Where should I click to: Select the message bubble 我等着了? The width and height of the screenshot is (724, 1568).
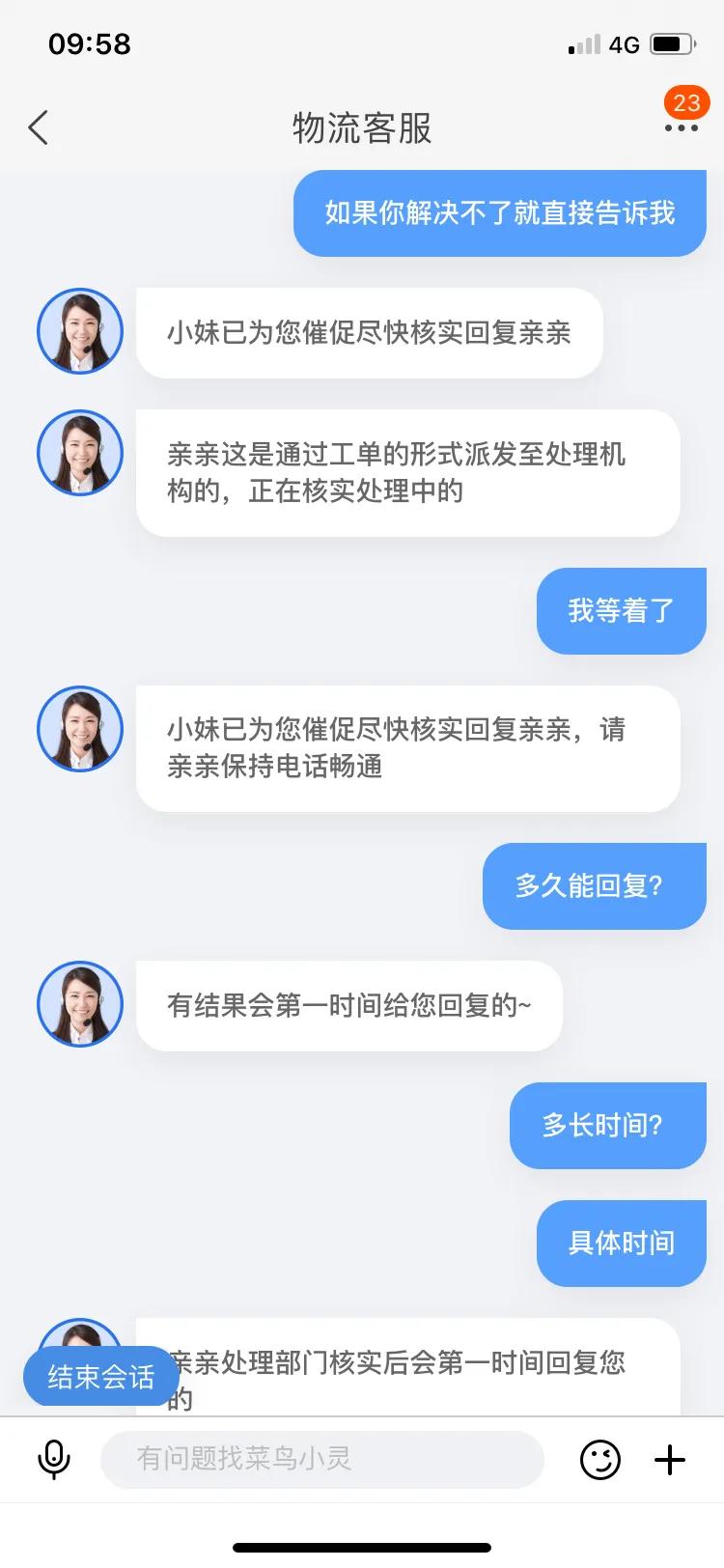tap(621, 610)
